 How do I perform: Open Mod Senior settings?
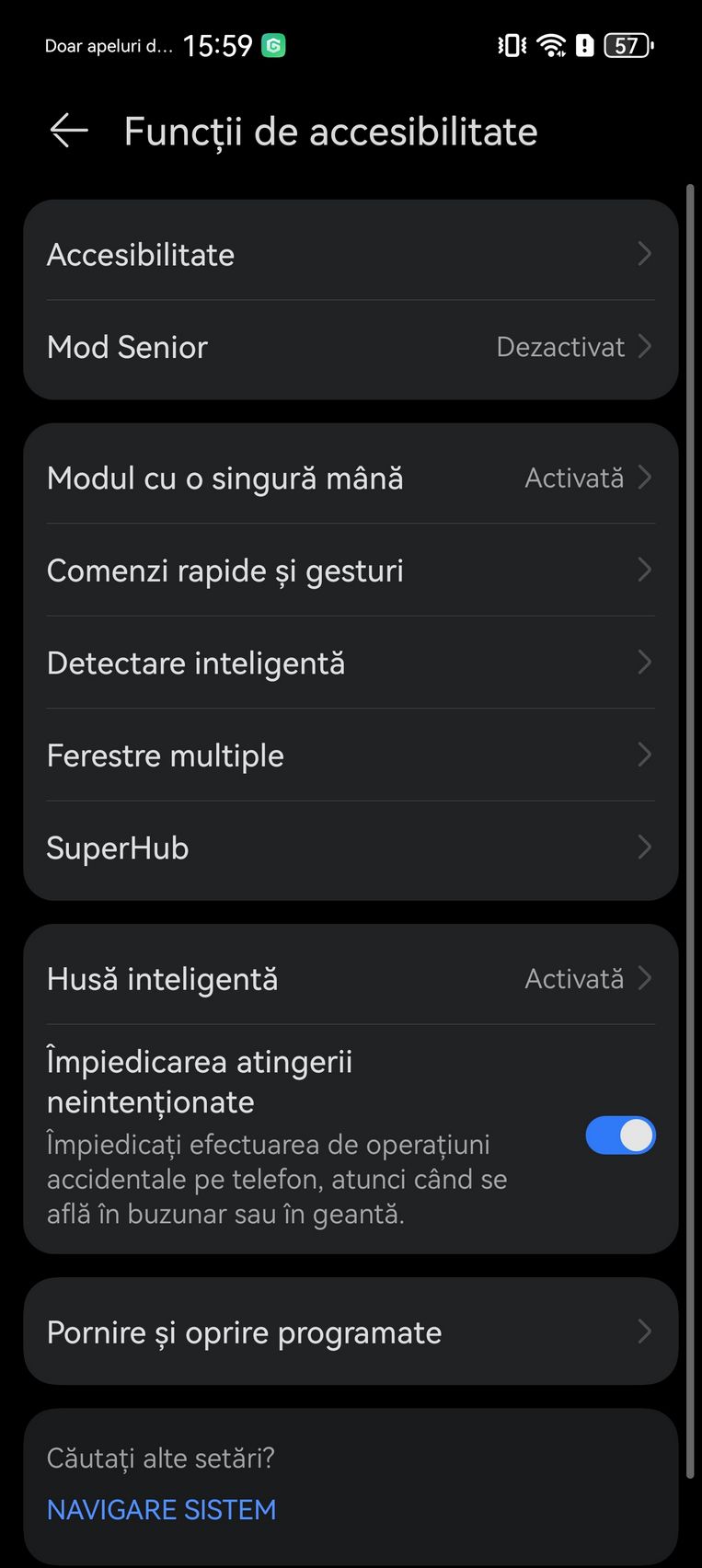(x=351, y=347)
